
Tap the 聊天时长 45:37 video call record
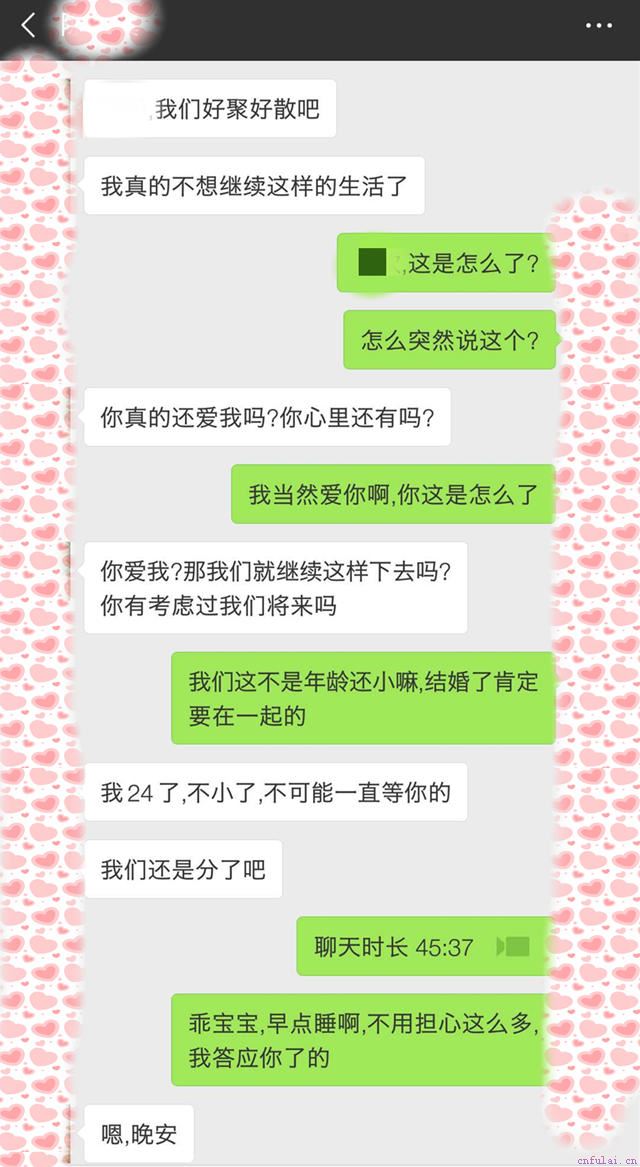click(x=424, y=946)
